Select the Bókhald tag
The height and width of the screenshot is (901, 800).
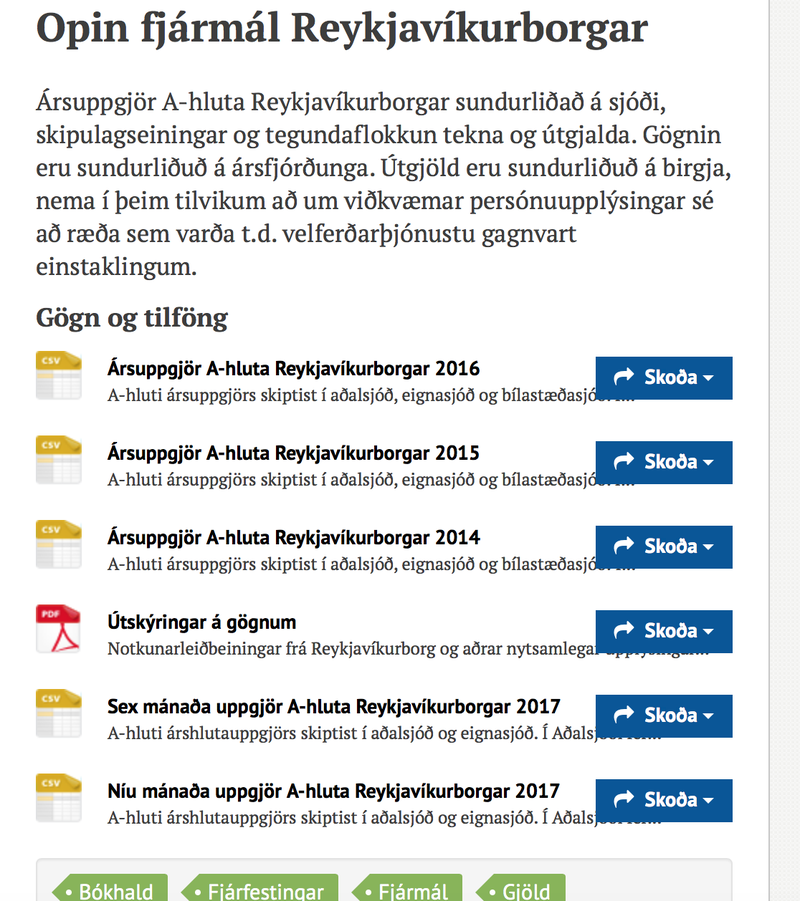tap(112, 890)
